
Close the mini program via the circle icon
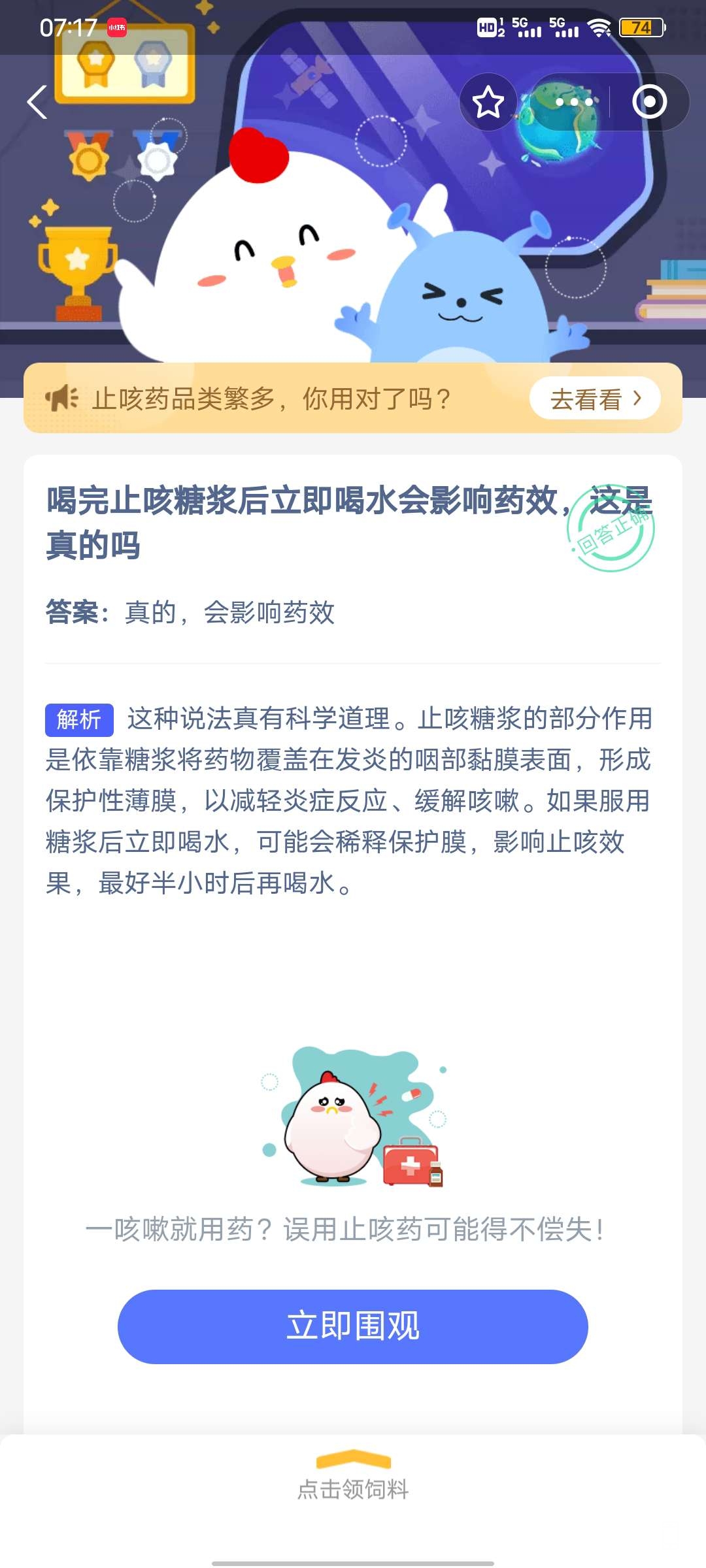(x=649, y=102)
